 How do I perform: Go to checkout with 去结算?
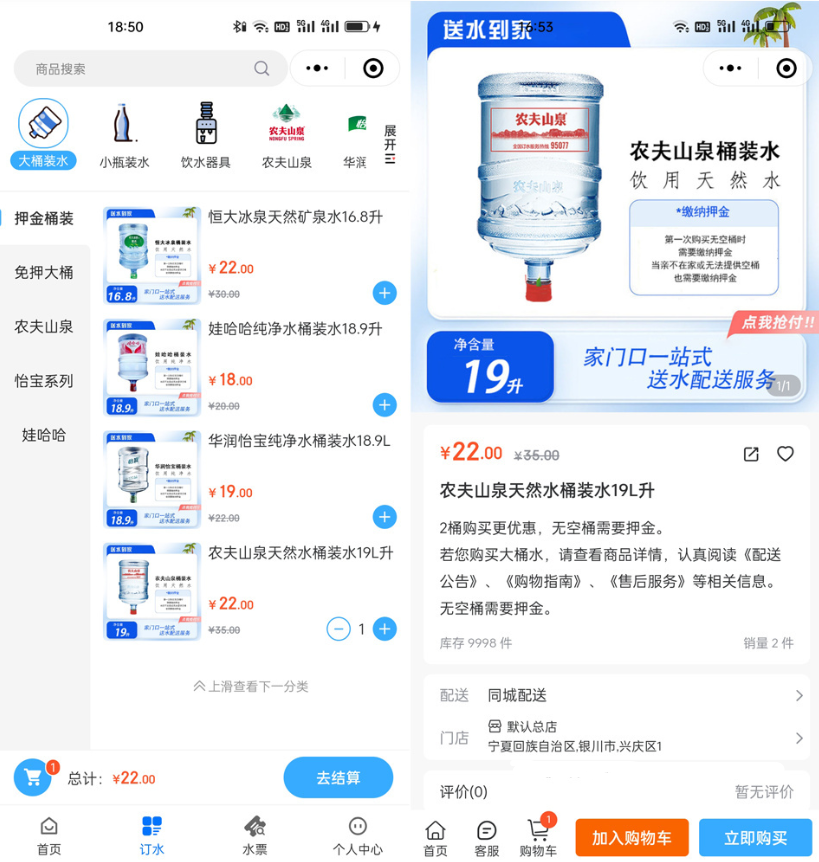click(x=338, y=777)
